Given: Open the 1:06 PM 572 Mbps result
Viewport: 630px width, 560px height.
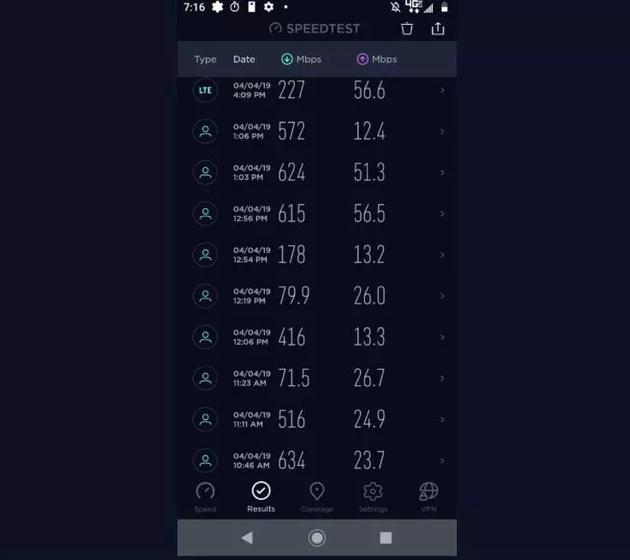Looking at the screenshot, I should (x=317, y=131).
